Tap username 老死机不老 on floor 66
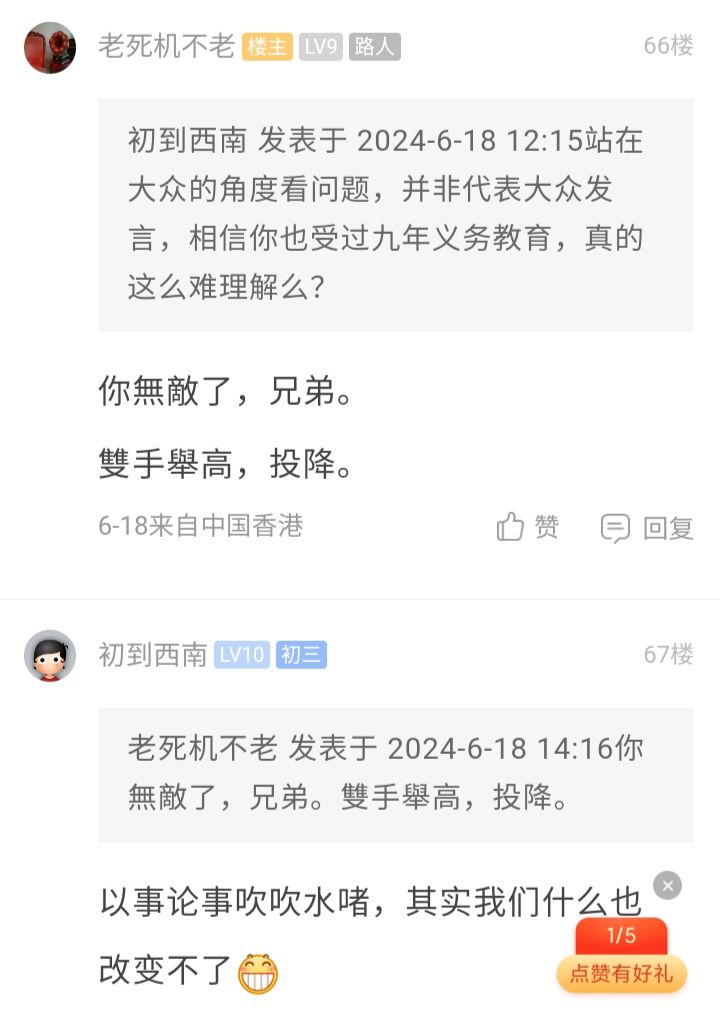The image size is (720, 1016). [166, 46]
